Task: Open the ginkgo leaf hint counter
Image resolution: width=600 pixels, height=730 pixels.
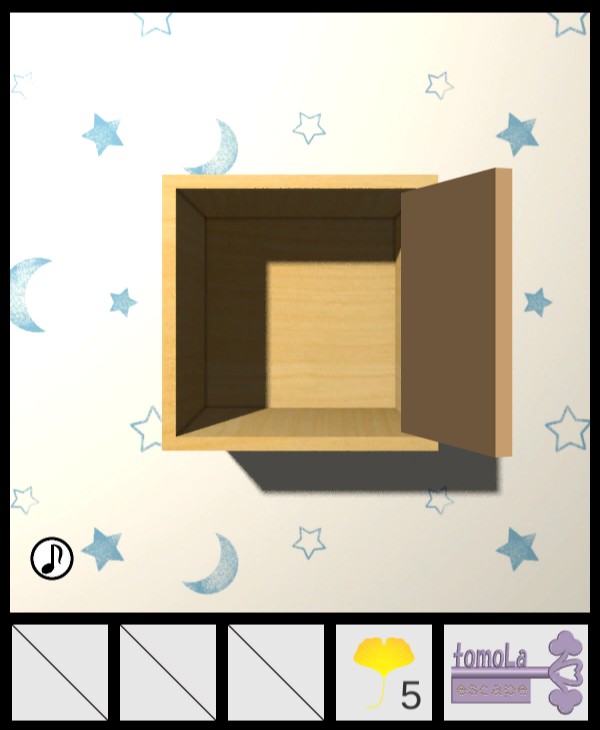Action: [x=384, y=672]
